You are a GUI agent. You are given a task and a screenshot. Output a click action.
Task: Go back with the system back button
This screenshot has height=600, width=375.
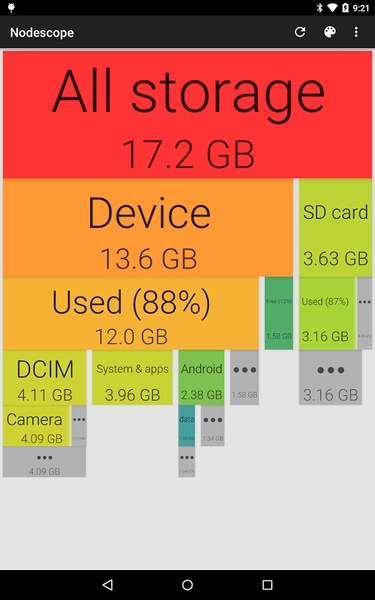(108, 585)
